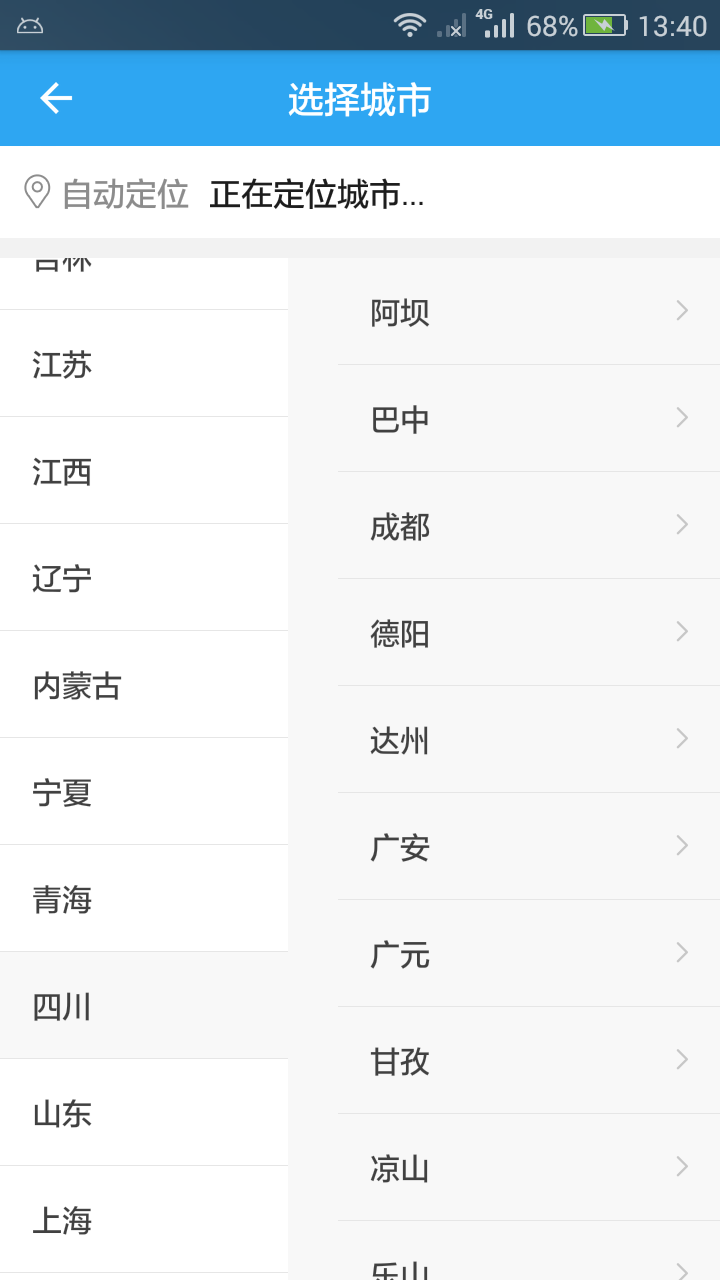
Task: Select the city 广元
Action: point(529,954)
